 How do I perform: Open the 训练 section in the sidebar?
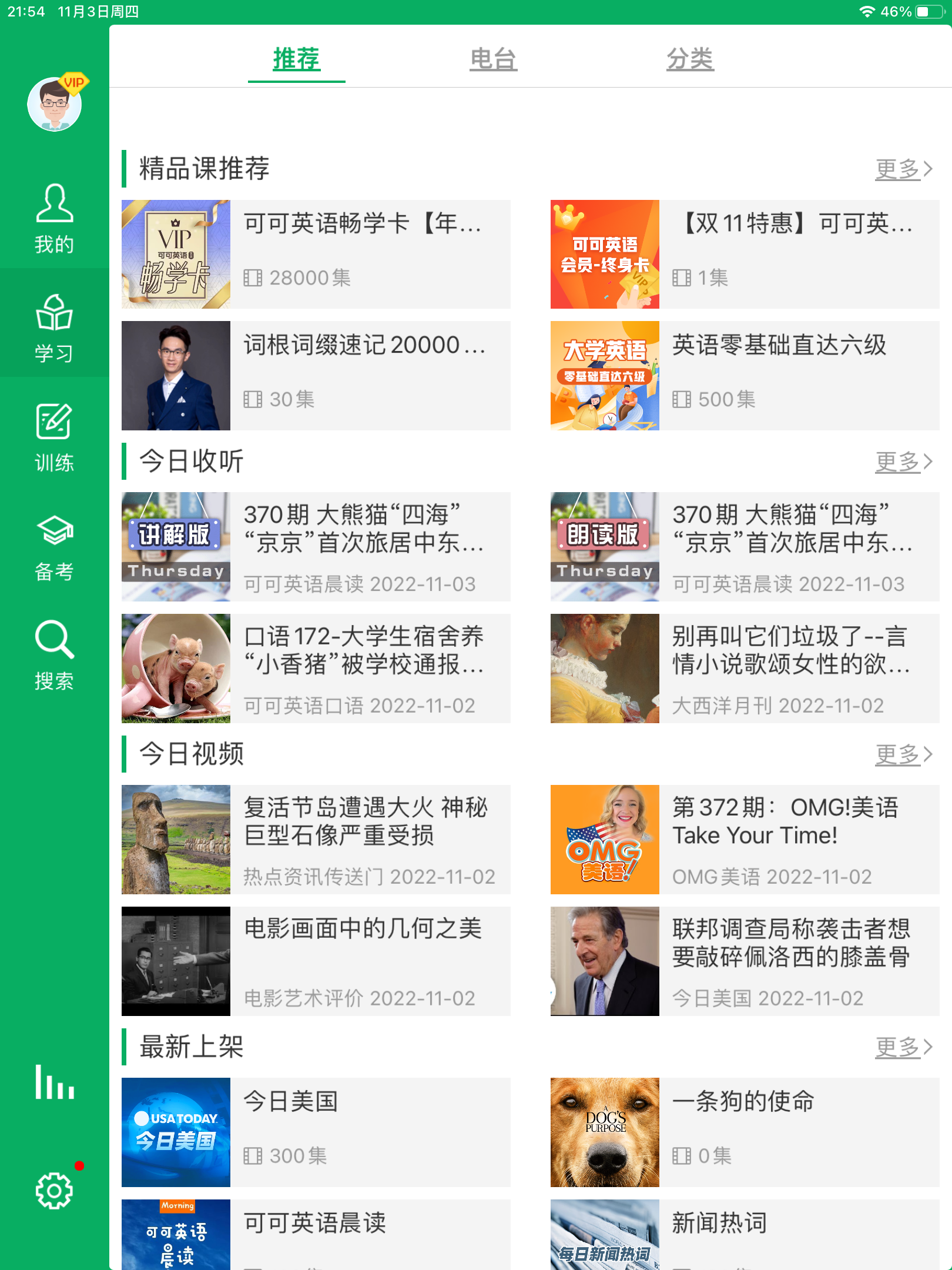[54, 437]
